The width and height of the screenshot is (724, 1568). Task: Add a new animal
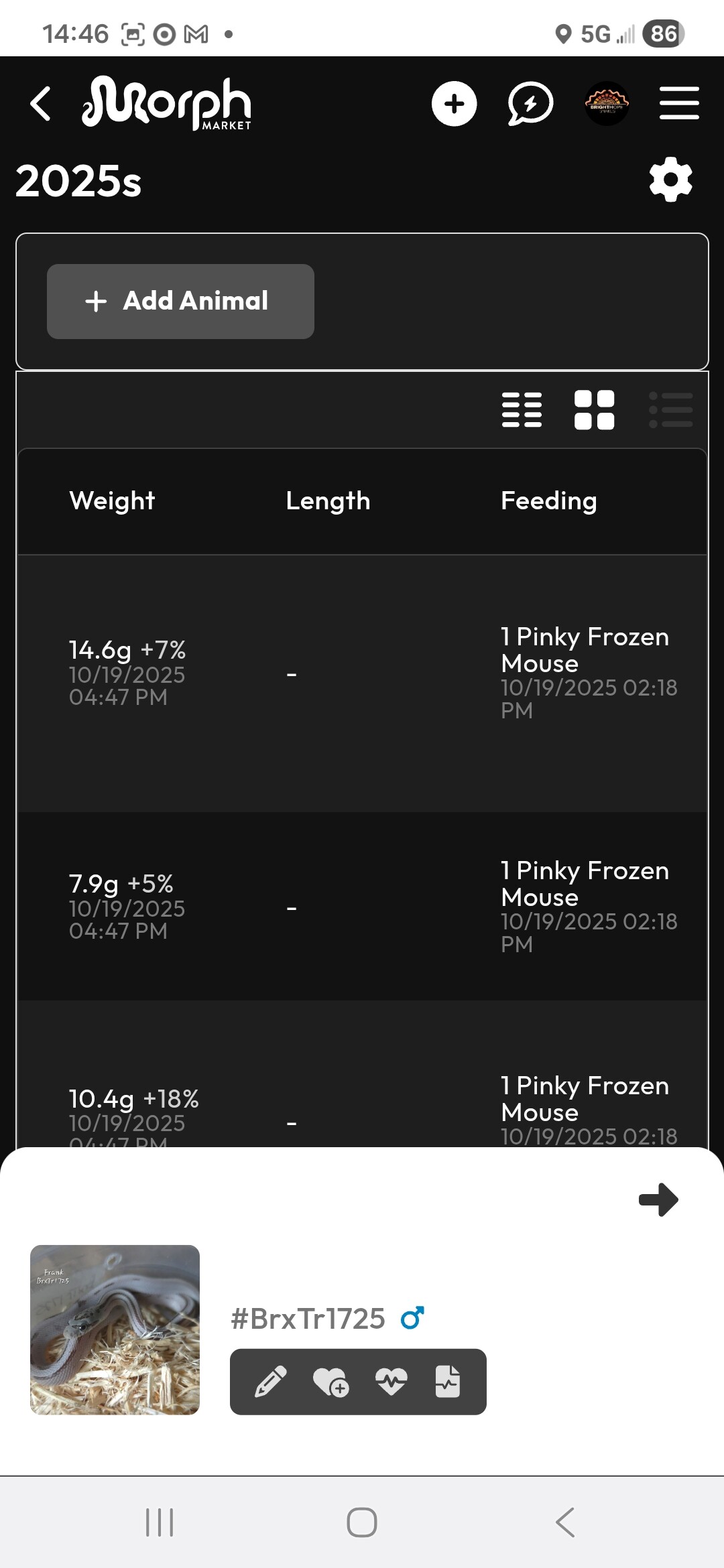pyautogui.click(x=180, y=301)
